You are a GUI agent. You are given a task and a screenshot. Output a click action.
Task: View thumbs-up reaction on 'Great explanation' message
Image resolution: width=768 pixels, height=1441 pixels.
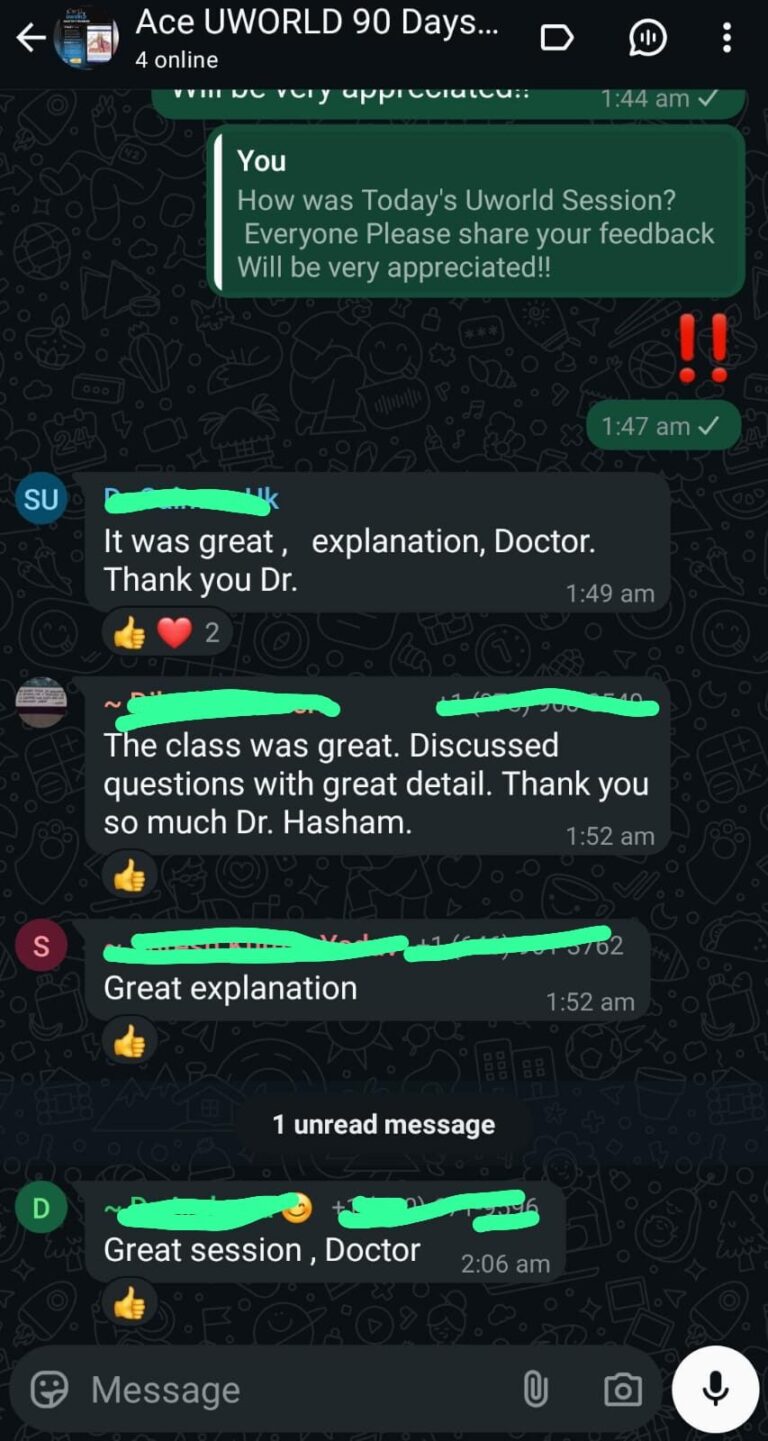[x=130, y=1043]
